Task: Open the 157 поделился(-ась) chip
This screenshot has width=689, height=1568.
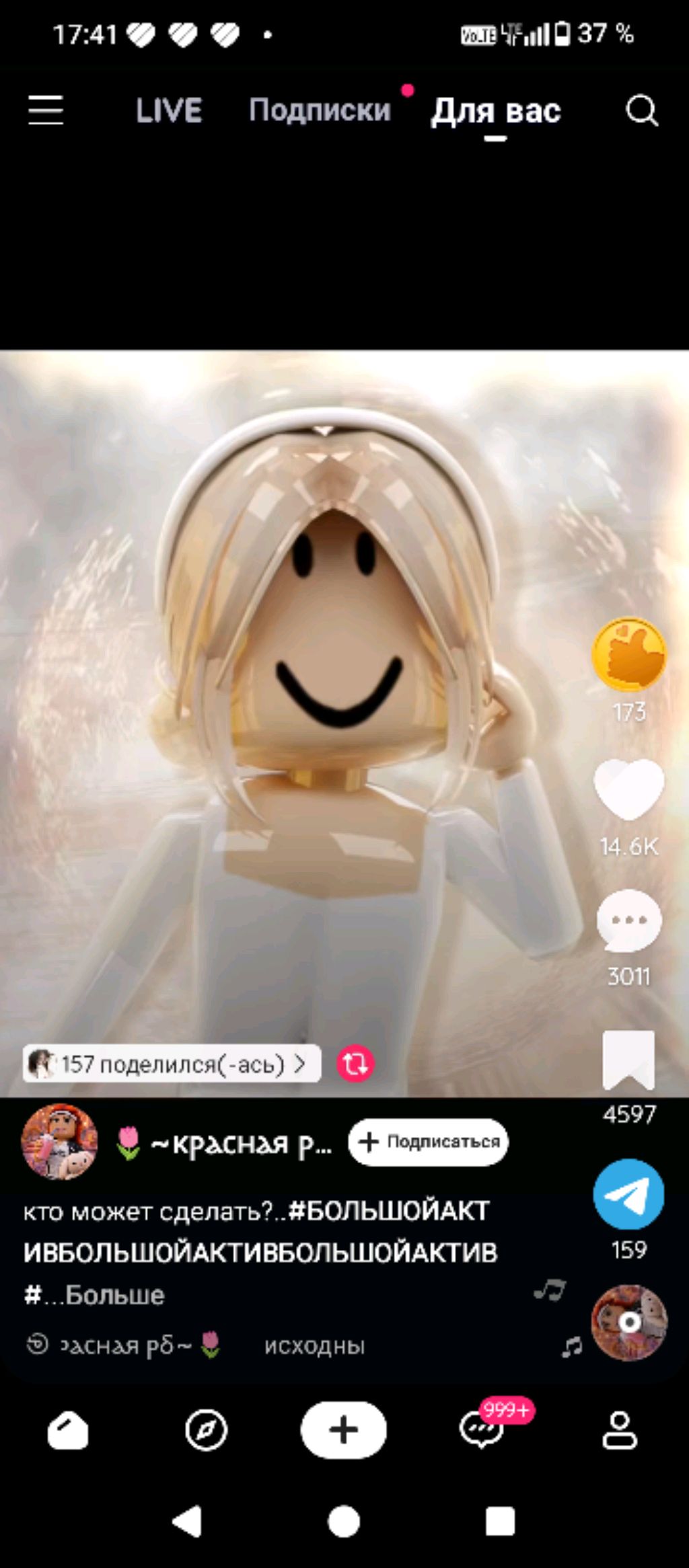Action: (172, 1064)
